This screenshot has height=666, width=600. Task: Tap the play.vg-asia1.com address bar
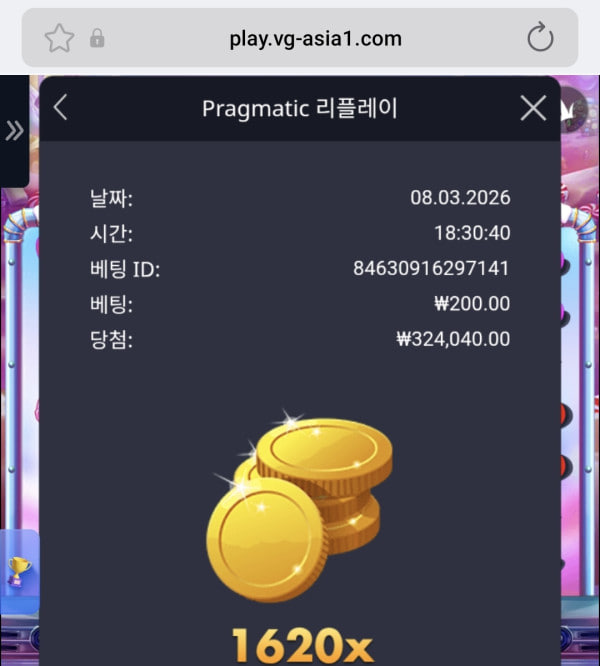point(314,39)
